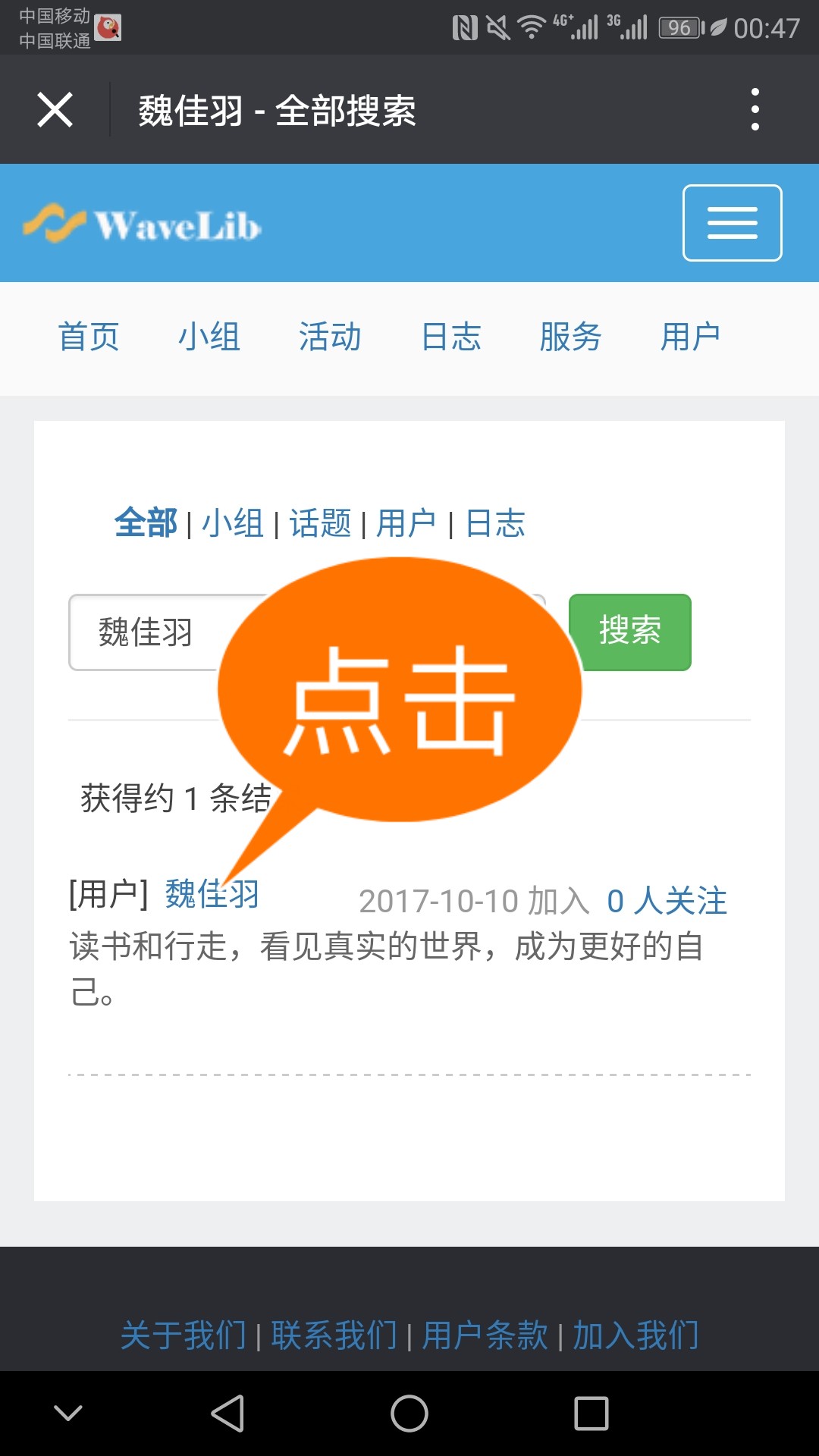Go back with the system back button
Image resolution: width=819 pixels, height=1456 pixels.
[x=227, y=1414]
